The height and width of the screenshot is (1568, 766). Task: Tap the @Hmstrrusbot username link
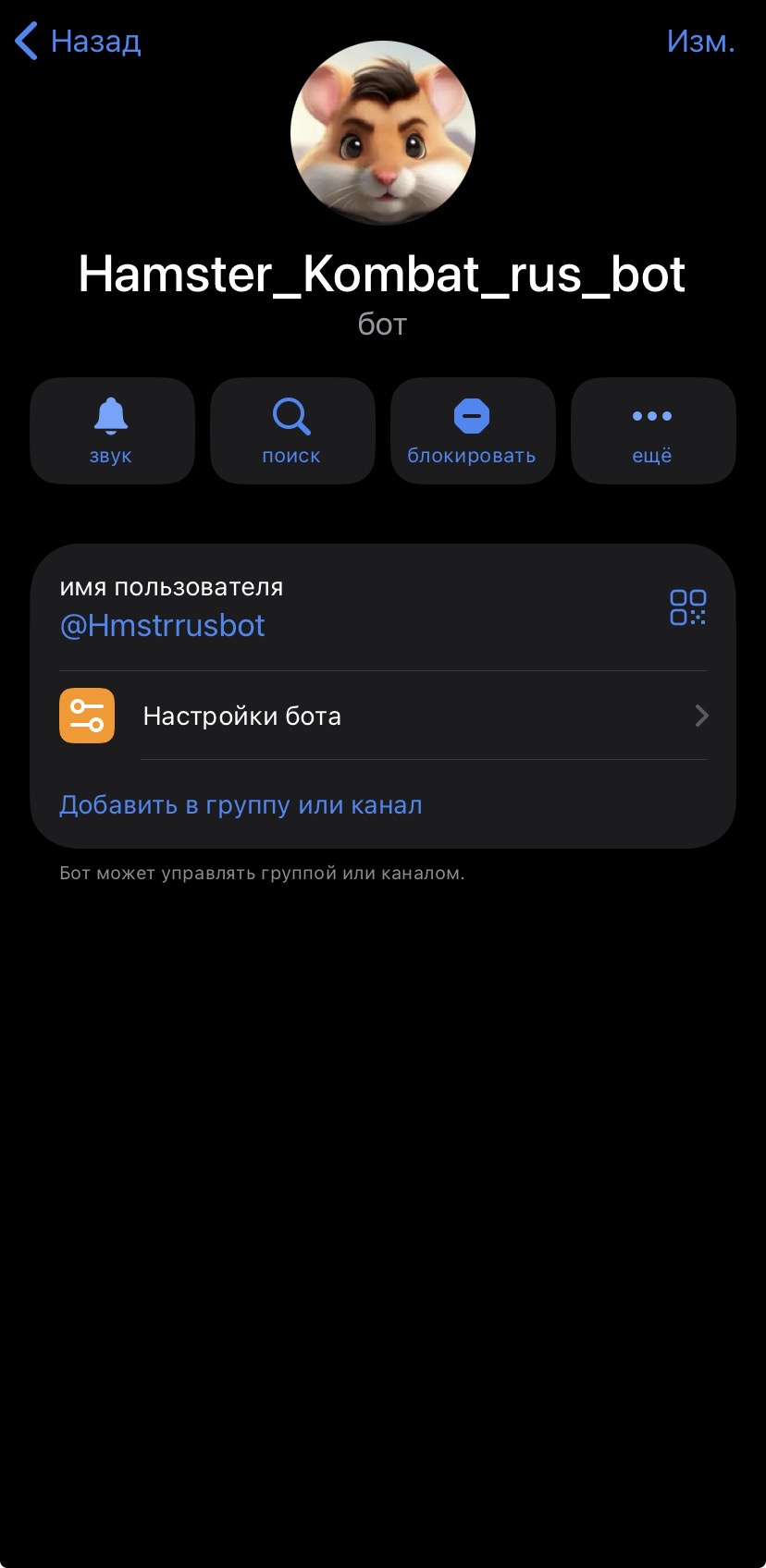163,626
